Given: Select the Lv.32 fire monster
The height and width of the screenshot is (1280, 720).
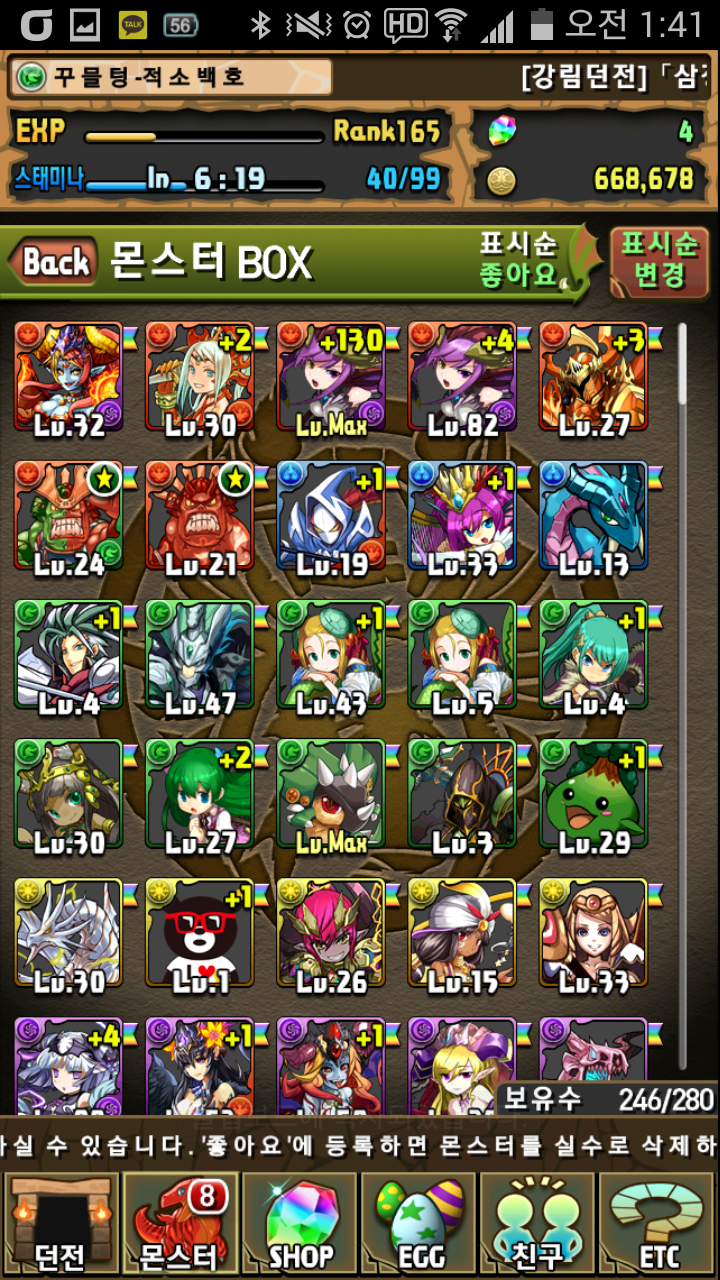Looking at the screenshot, I should (x=68, y=378).
